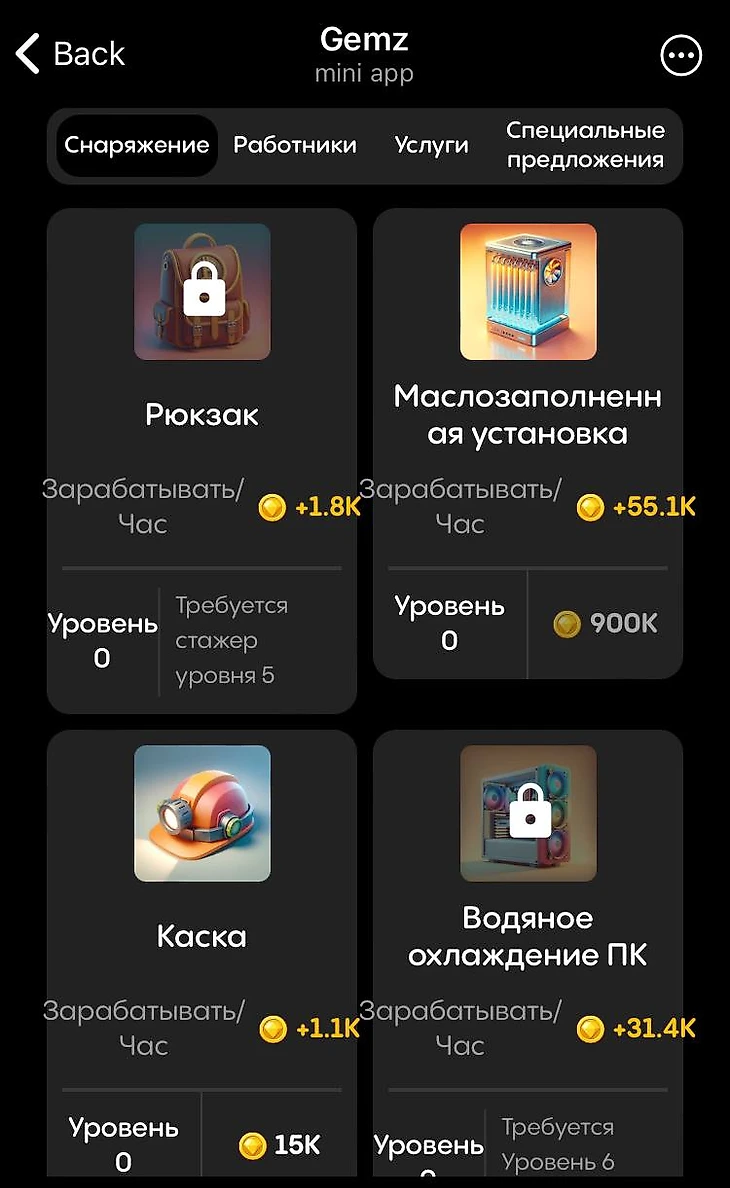Open the locked Рюкзак card
Viewport: 730px width, 1188px height.
(x=202, y=414)
